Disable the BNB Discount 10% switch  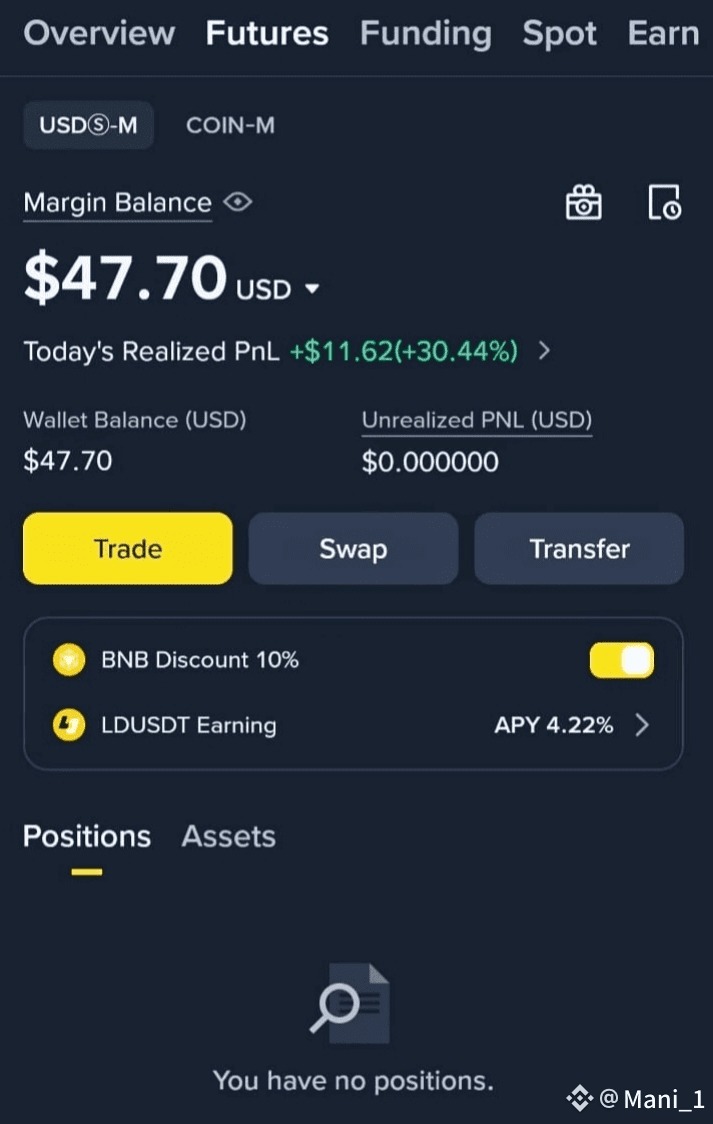pyautogui.click(x=622, y=660)
